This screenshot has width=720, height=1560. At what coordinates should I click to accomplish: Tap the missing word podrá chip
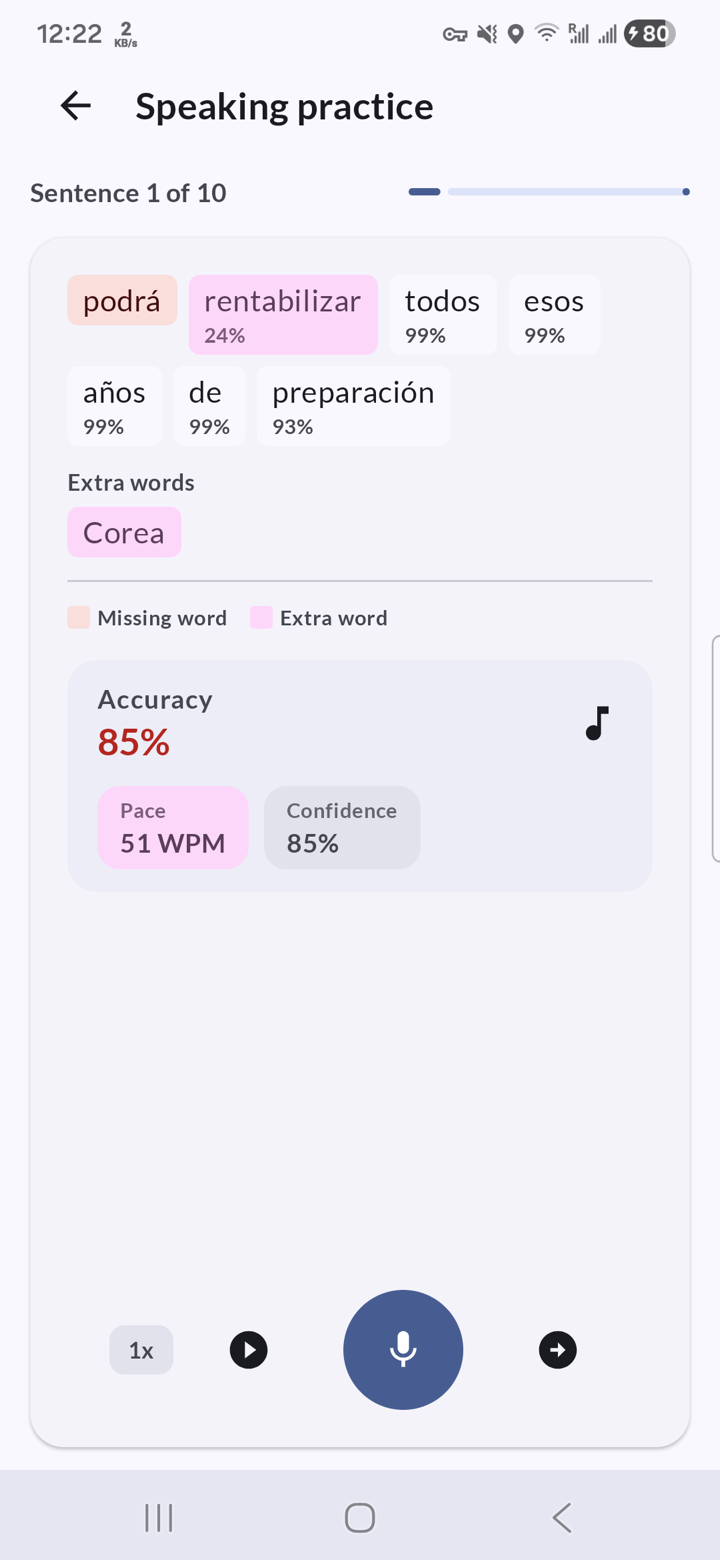point(122,299)
